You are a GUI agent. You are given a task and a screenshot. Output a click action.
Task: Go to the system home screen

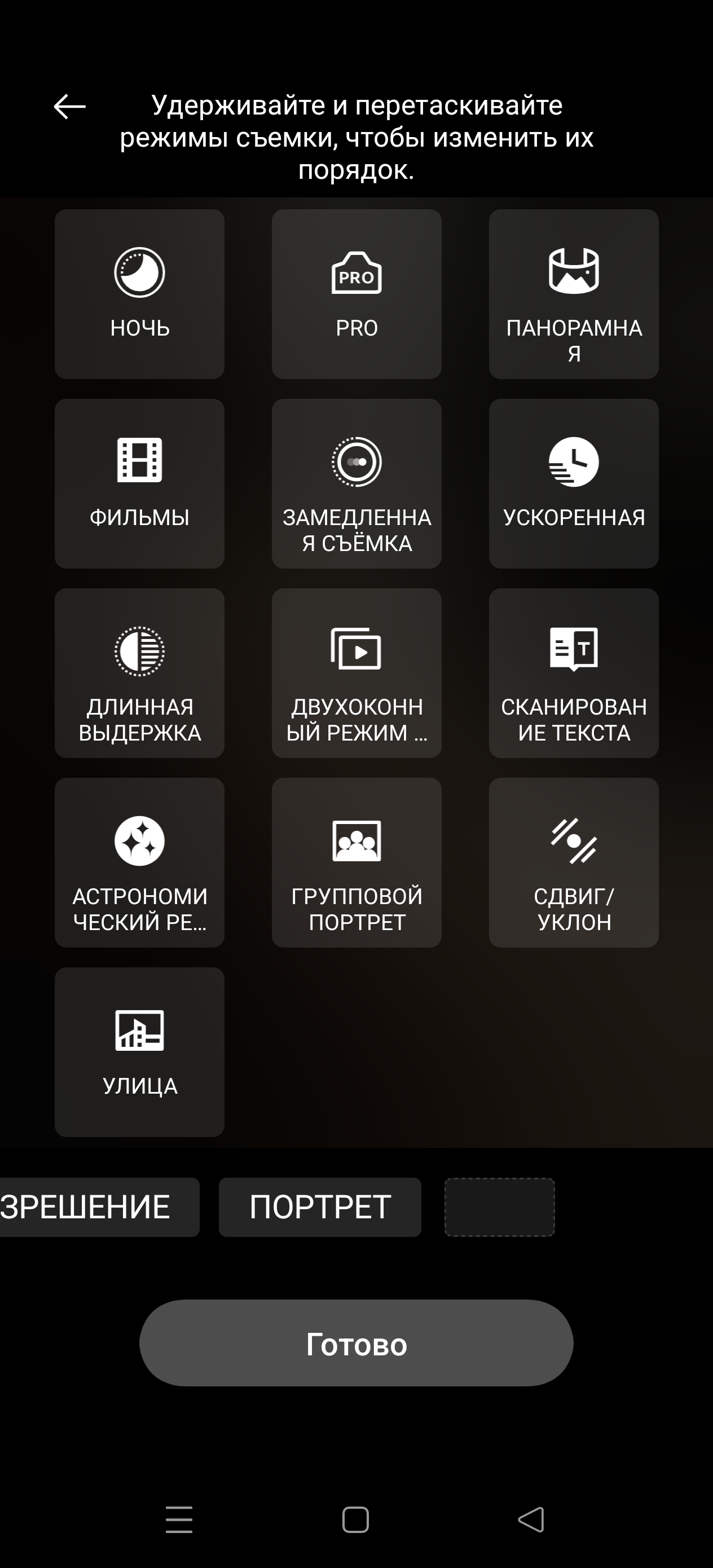(355, 1519)
